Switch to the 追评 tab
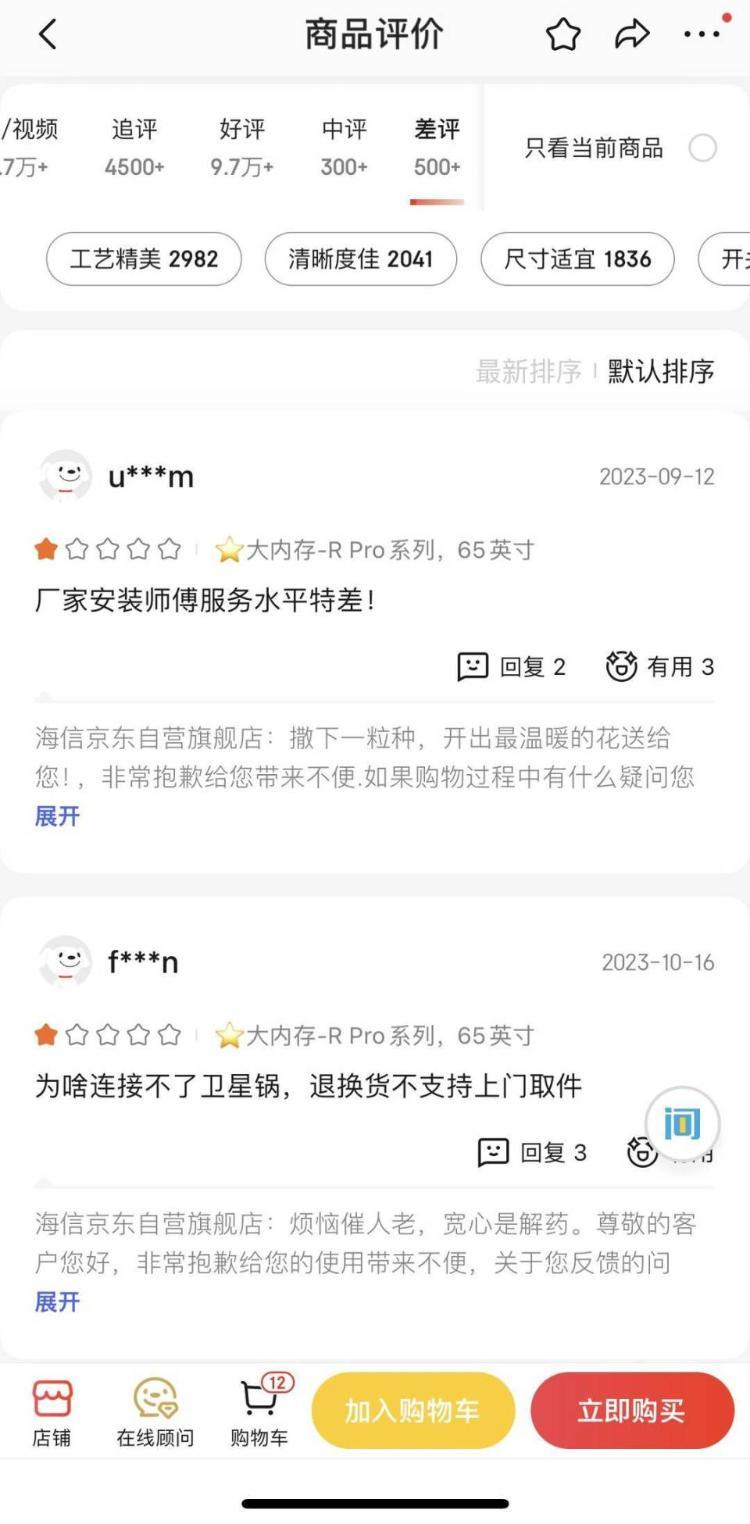750x1524 pixels. click(134, 146)
